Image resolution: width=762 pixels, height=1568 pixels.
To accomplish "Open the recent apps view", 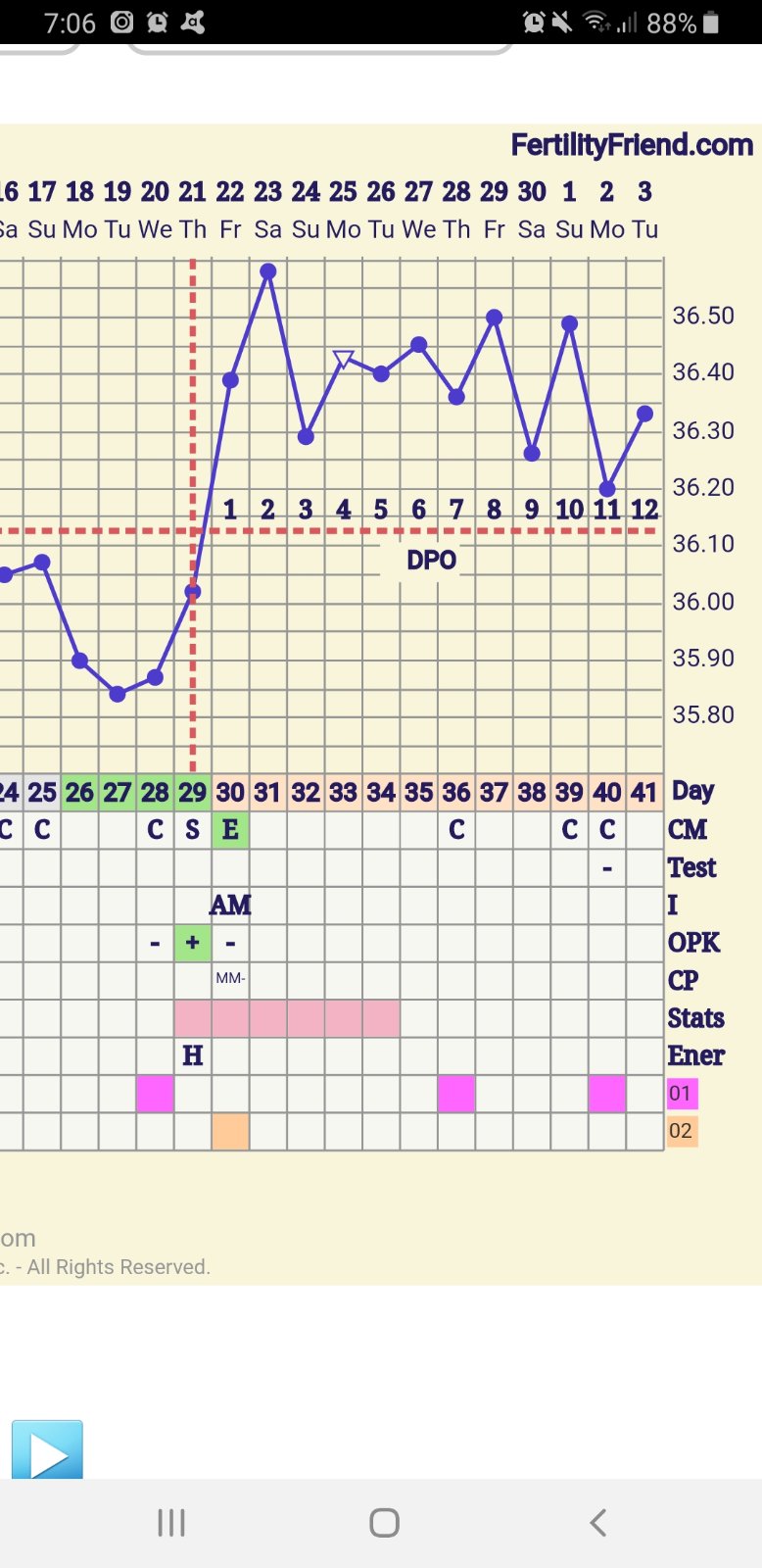I will pyautogui.click(x=171, y=1522).
